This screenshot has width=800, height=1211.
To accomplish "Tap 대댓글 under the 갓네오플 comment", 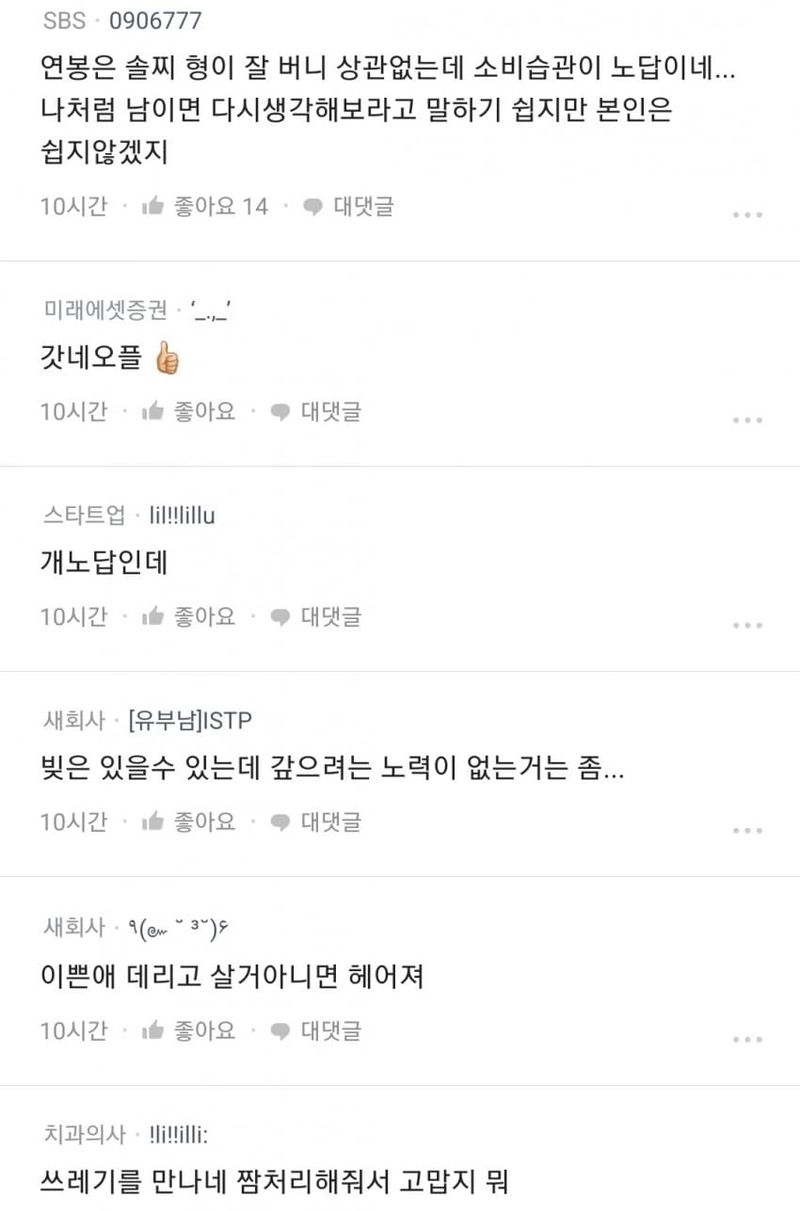I will click(316, 411).
